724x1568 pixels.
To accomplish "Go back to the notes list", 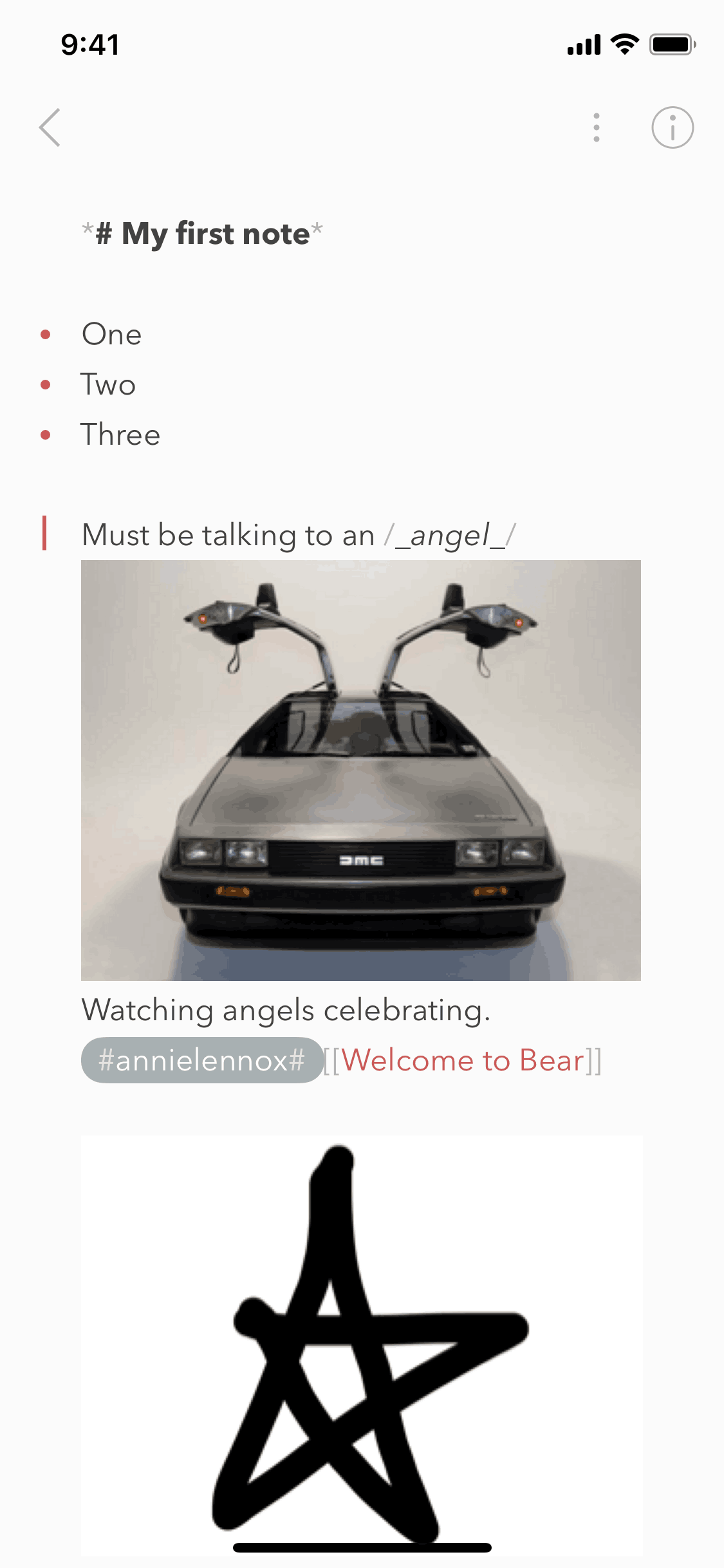I will pyautogui.click(x=50, y=127).
